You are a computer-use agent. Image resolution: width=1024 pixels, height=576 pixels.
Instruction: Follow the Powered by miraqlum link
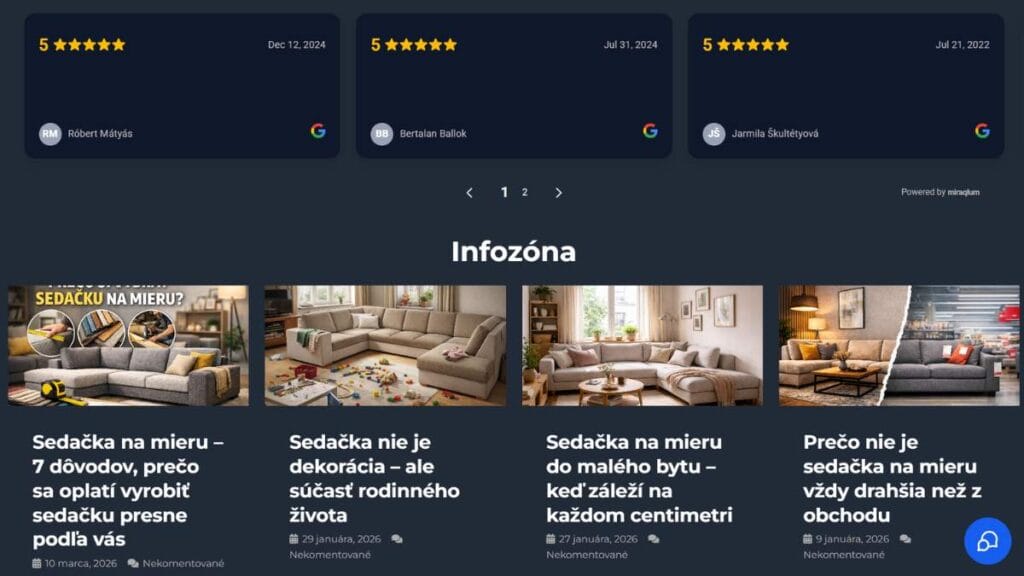click(x=940, y=192)
